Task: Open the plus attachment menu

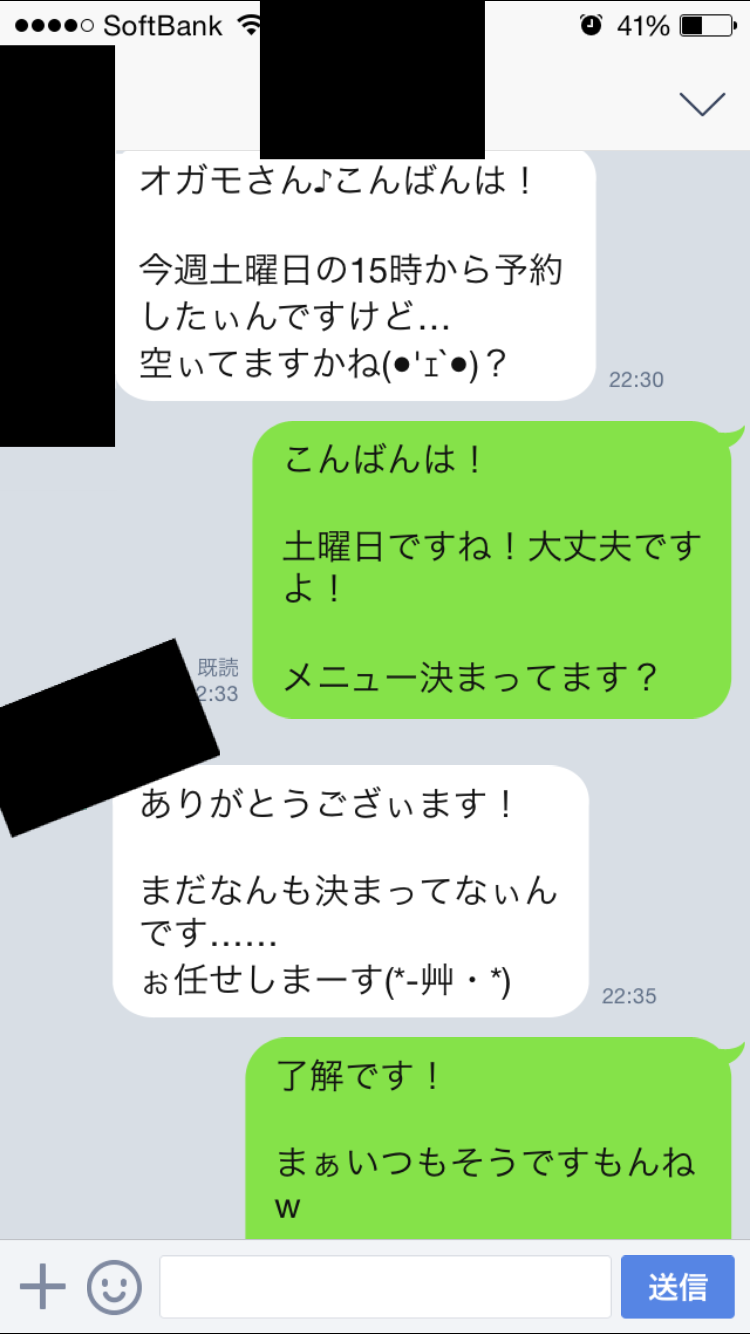Action: [x=42, y=1287]
